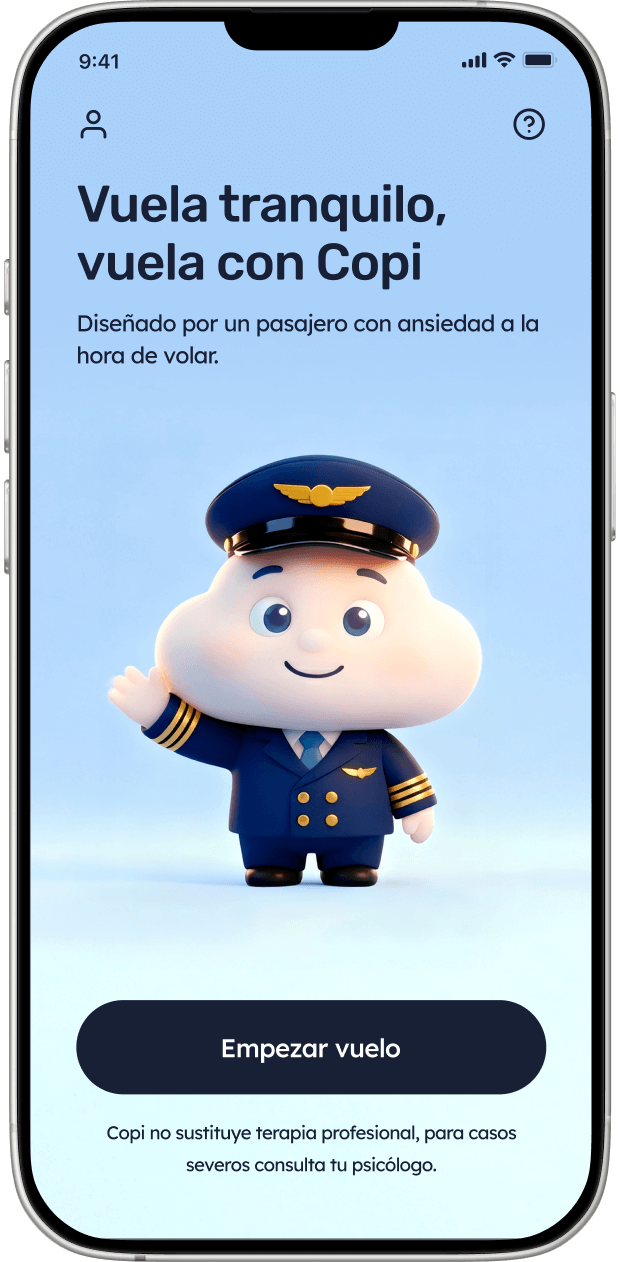Open the help question mark icon
This screenshot has height=1262, width=620.
[x=529, y=125]
